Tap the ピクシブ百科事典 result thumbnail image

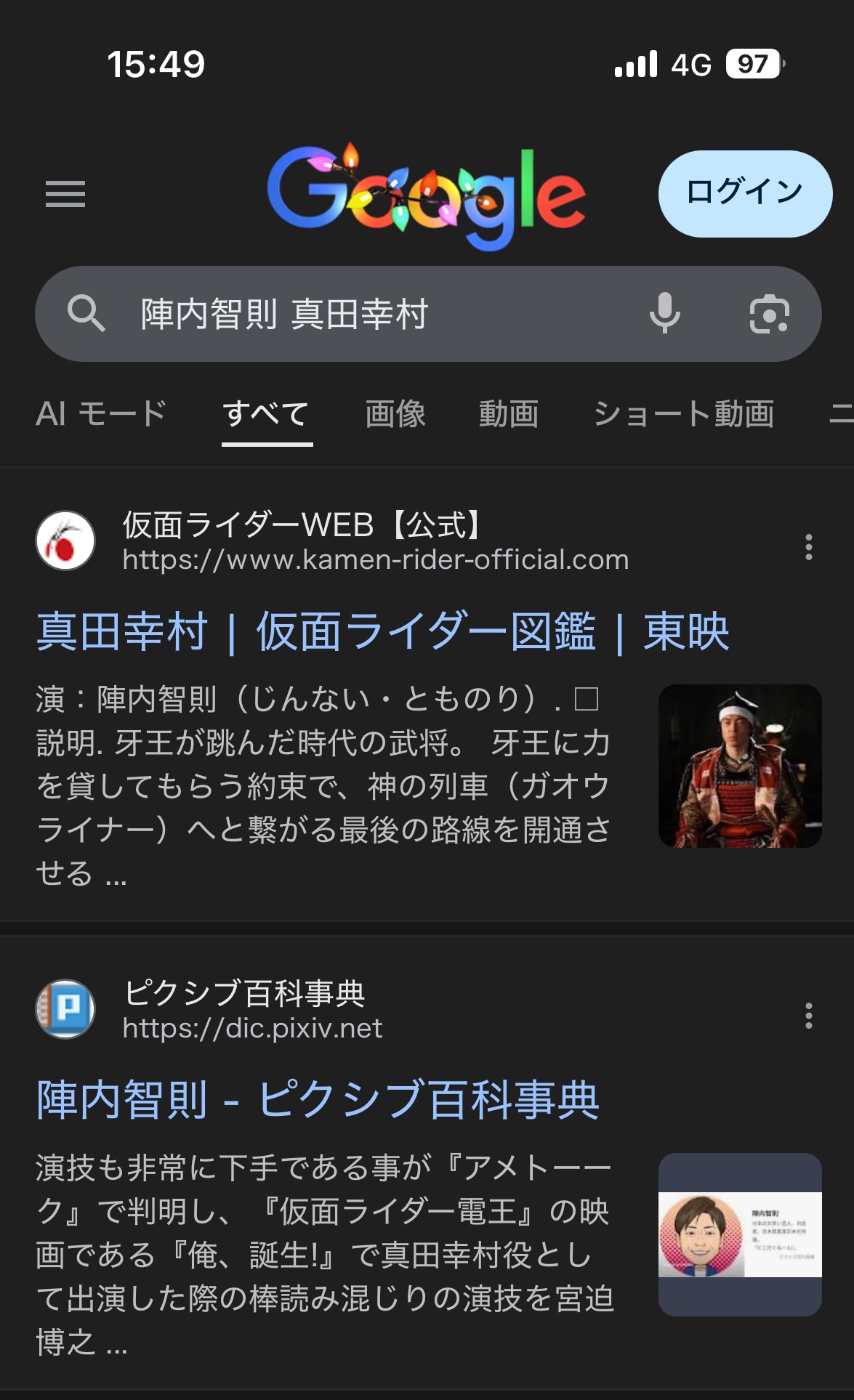point(740,1234)
